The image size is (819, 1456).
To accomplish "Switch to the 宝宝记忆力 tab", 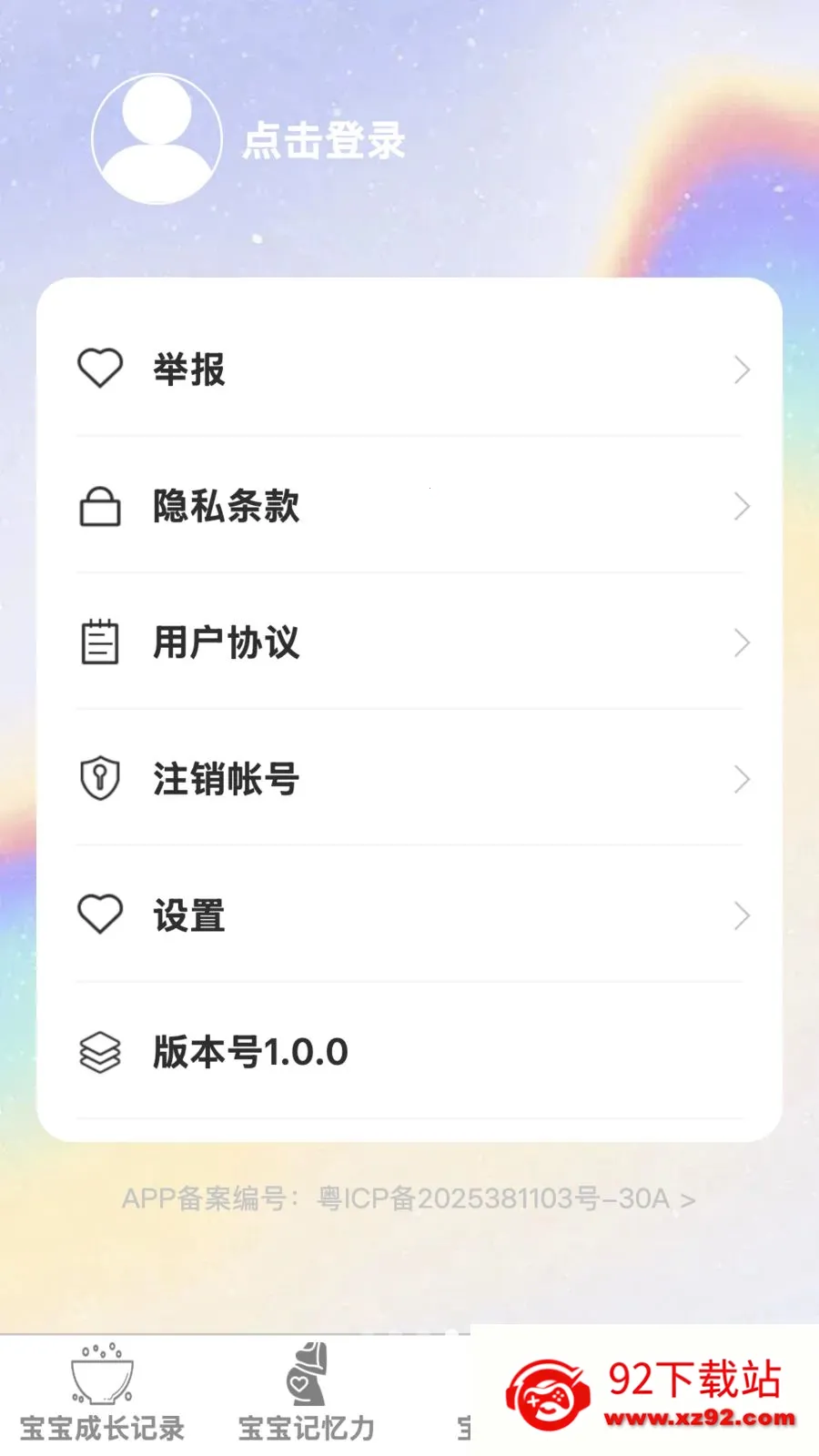I will (307, 1393).
